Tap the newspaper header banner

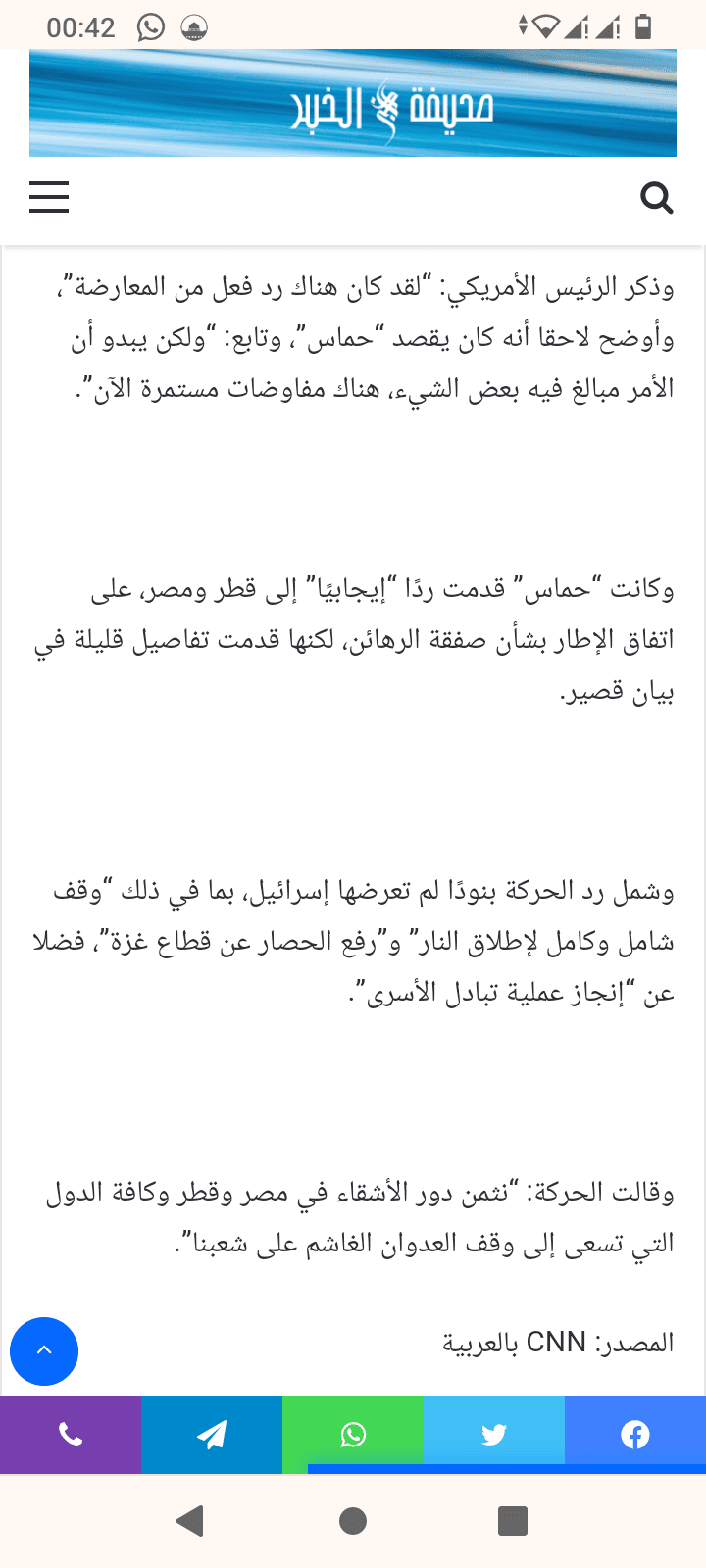point(353,104)
